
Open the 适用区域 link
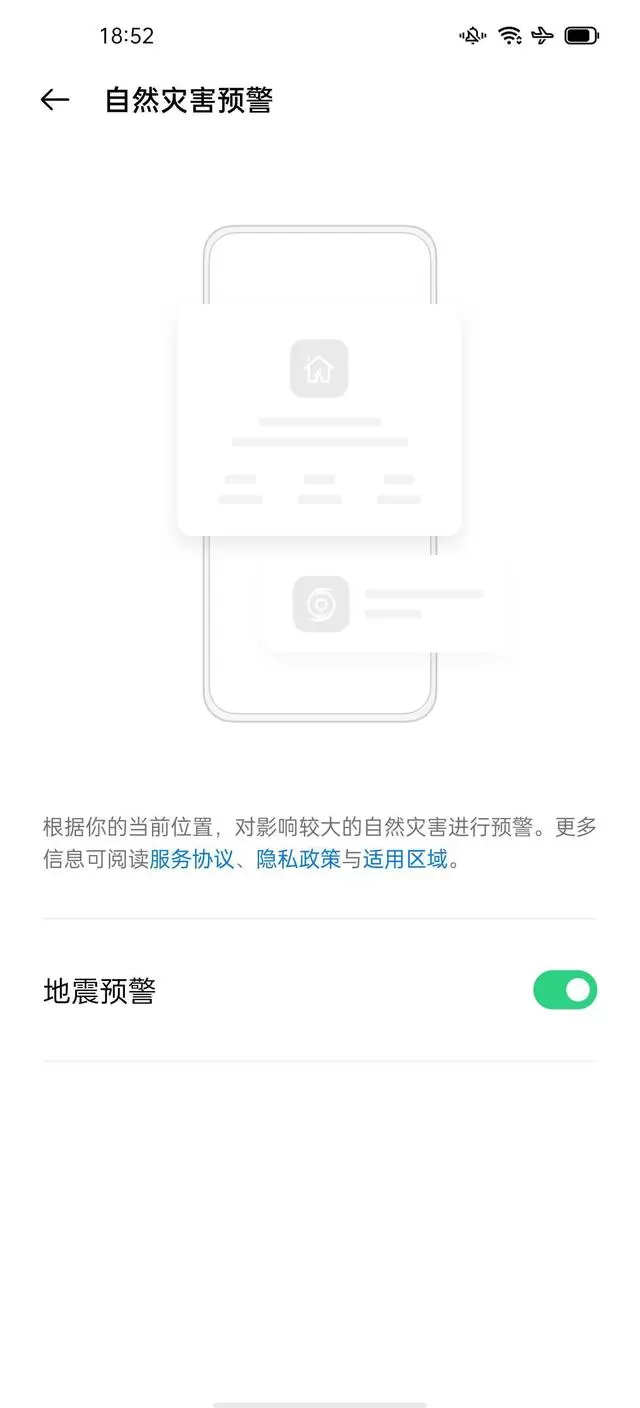pyautogui.click(x=405, y=859)
